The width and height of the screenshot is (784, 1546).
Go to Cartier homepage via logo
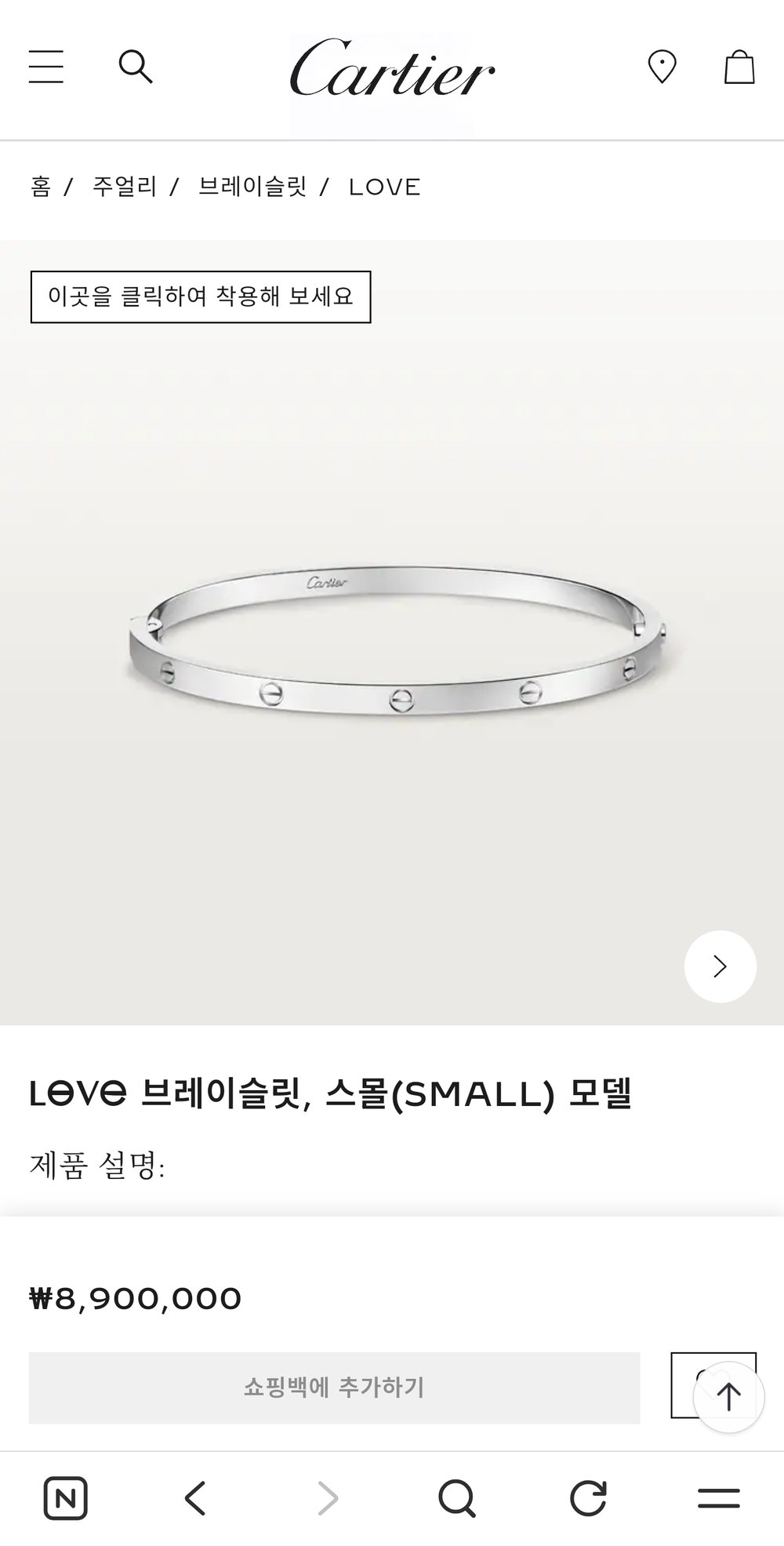tap(392, 68)
